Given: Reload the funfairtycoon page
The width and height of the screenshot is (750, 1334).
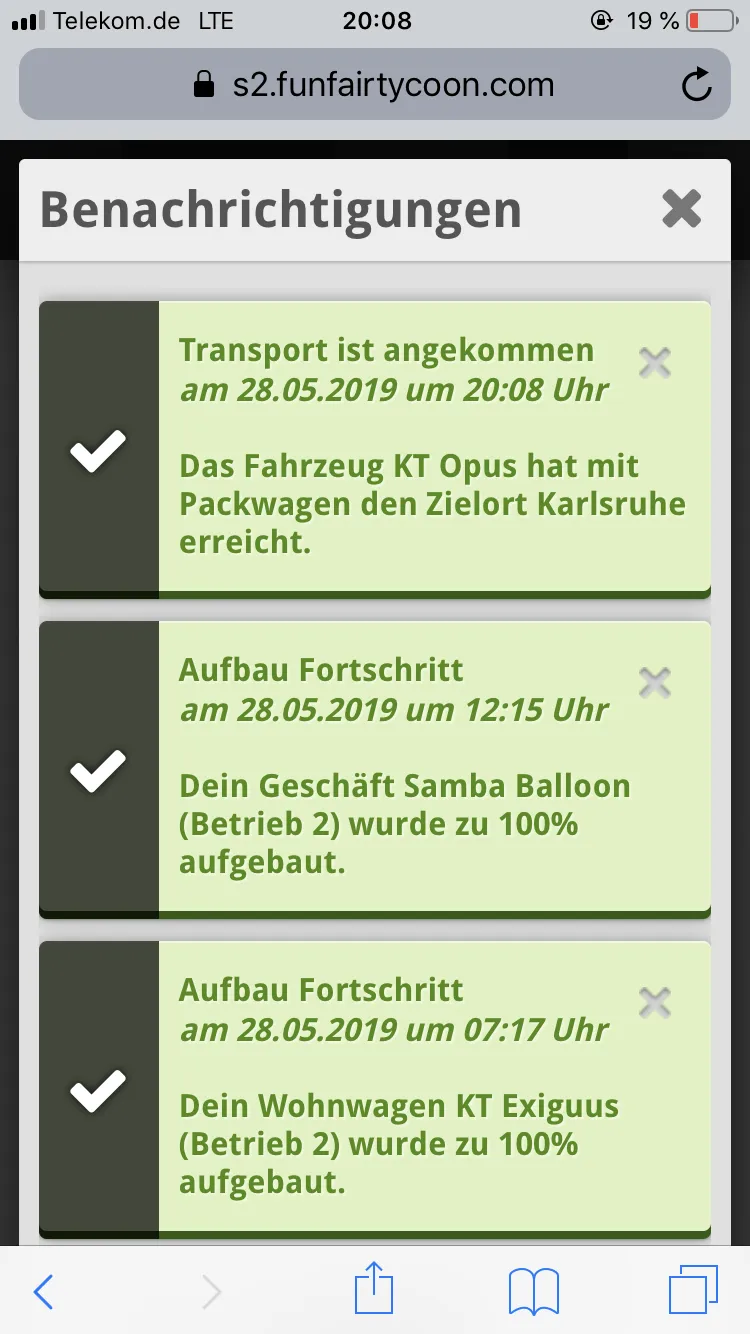Looking at the screenshot, I should 696,85.
